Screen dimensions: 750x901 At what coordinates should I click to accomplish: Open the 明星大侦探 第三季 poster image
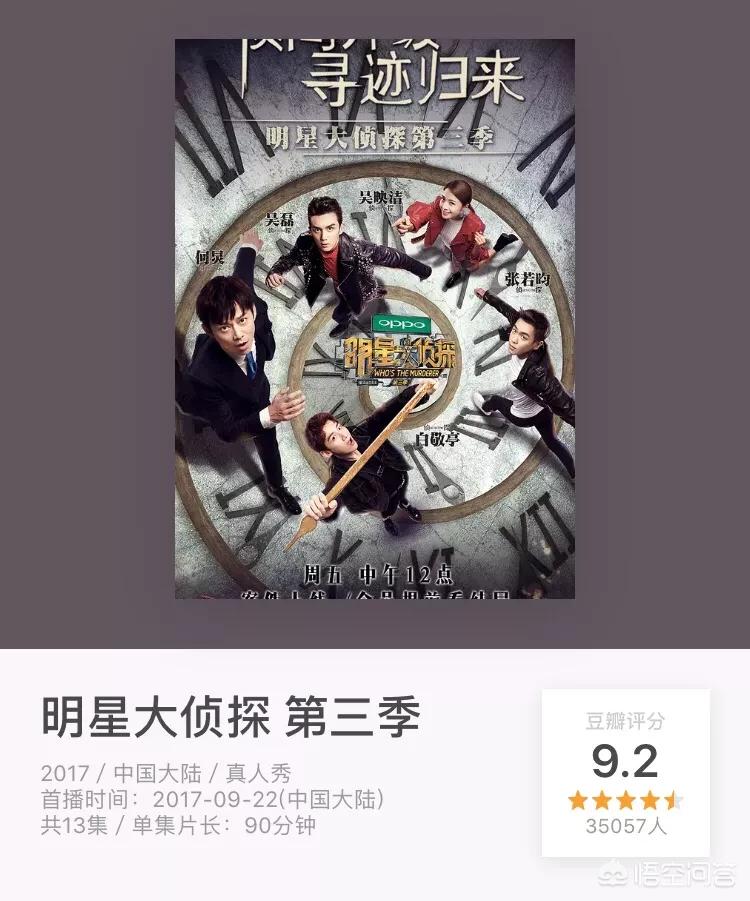tap(375, 318)
